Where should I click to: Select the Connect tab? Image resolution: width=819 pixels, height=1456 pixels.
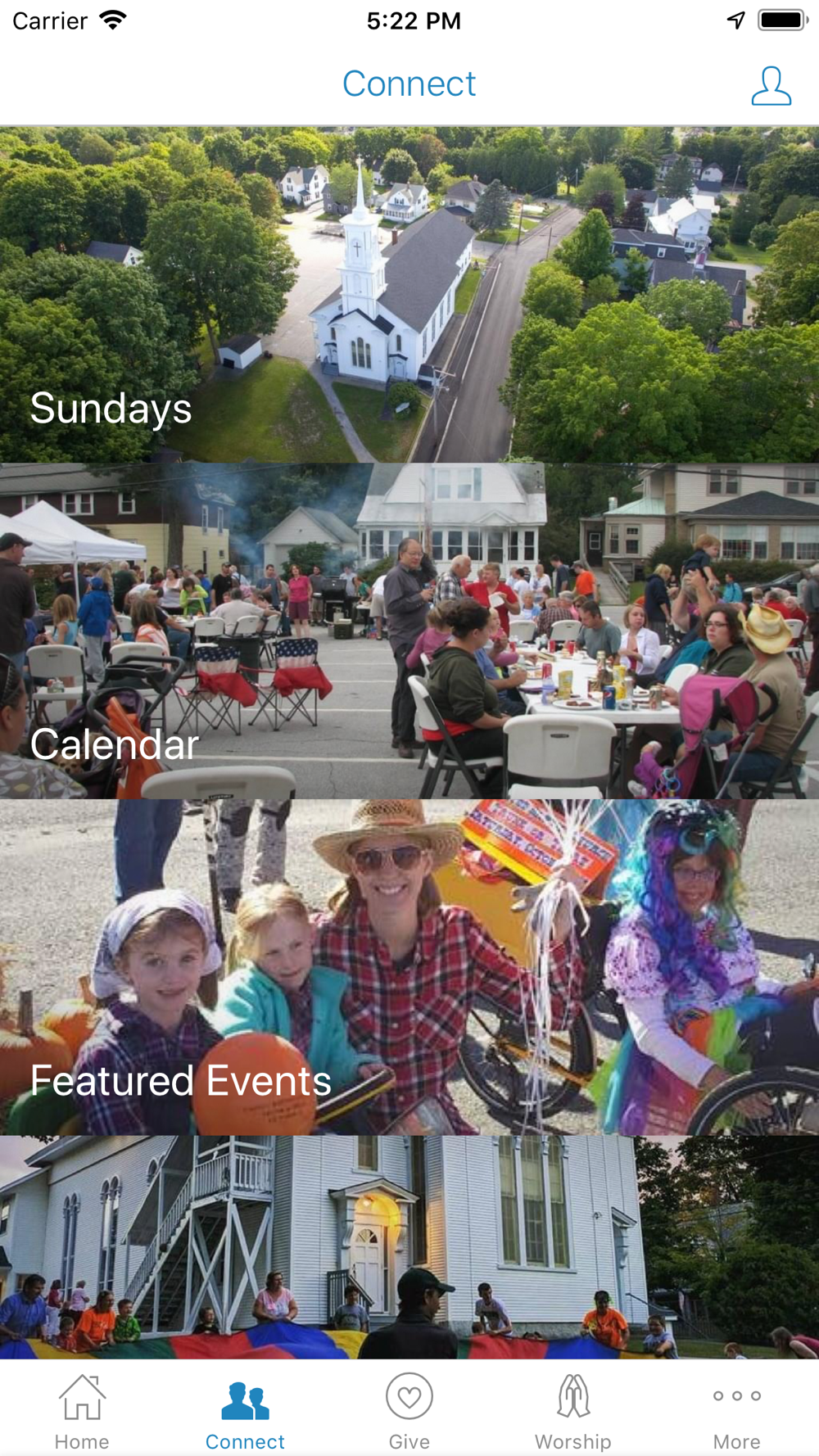[245, 1412]
